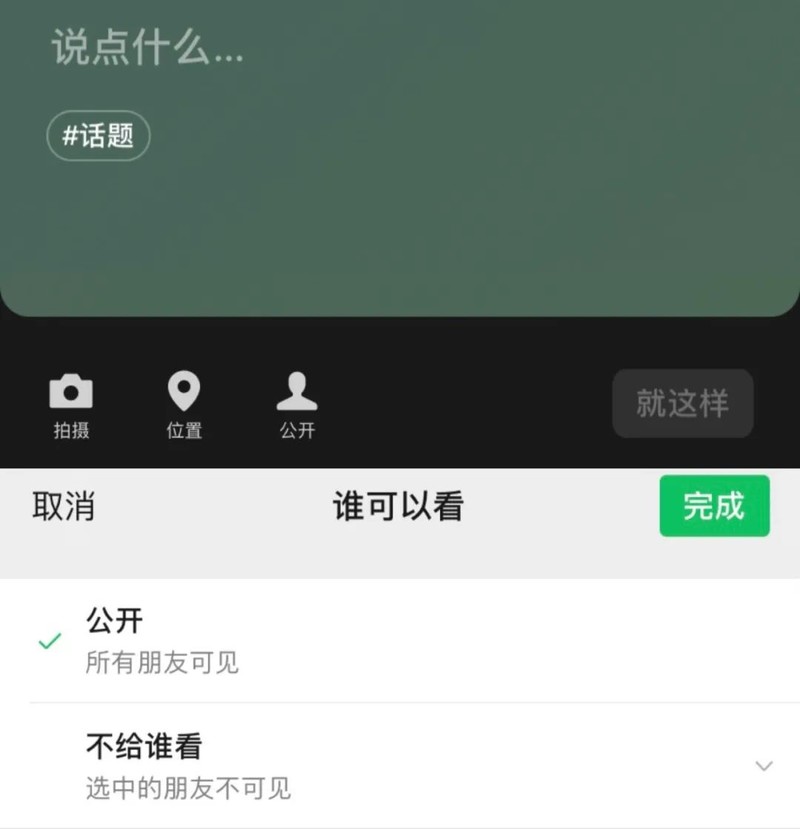The width and height of the screenshot is (800, 829).
Task: Tap the 就这样 button
Action: click(x=683, y=403)
